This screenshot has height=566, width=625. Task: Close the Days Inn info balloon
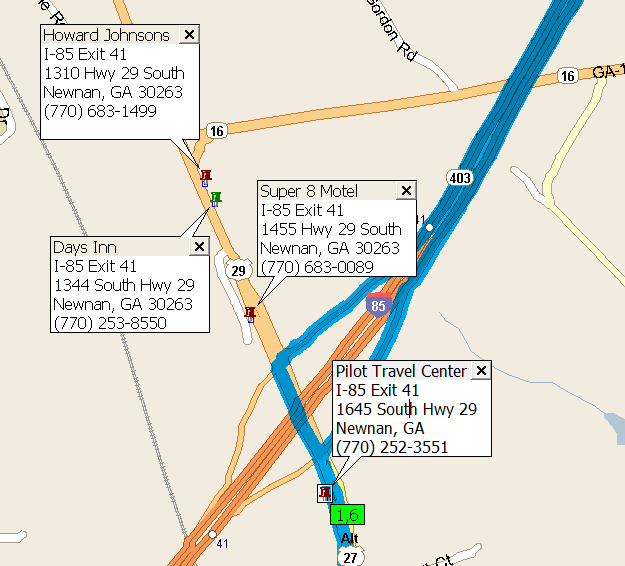click(198, 247)
